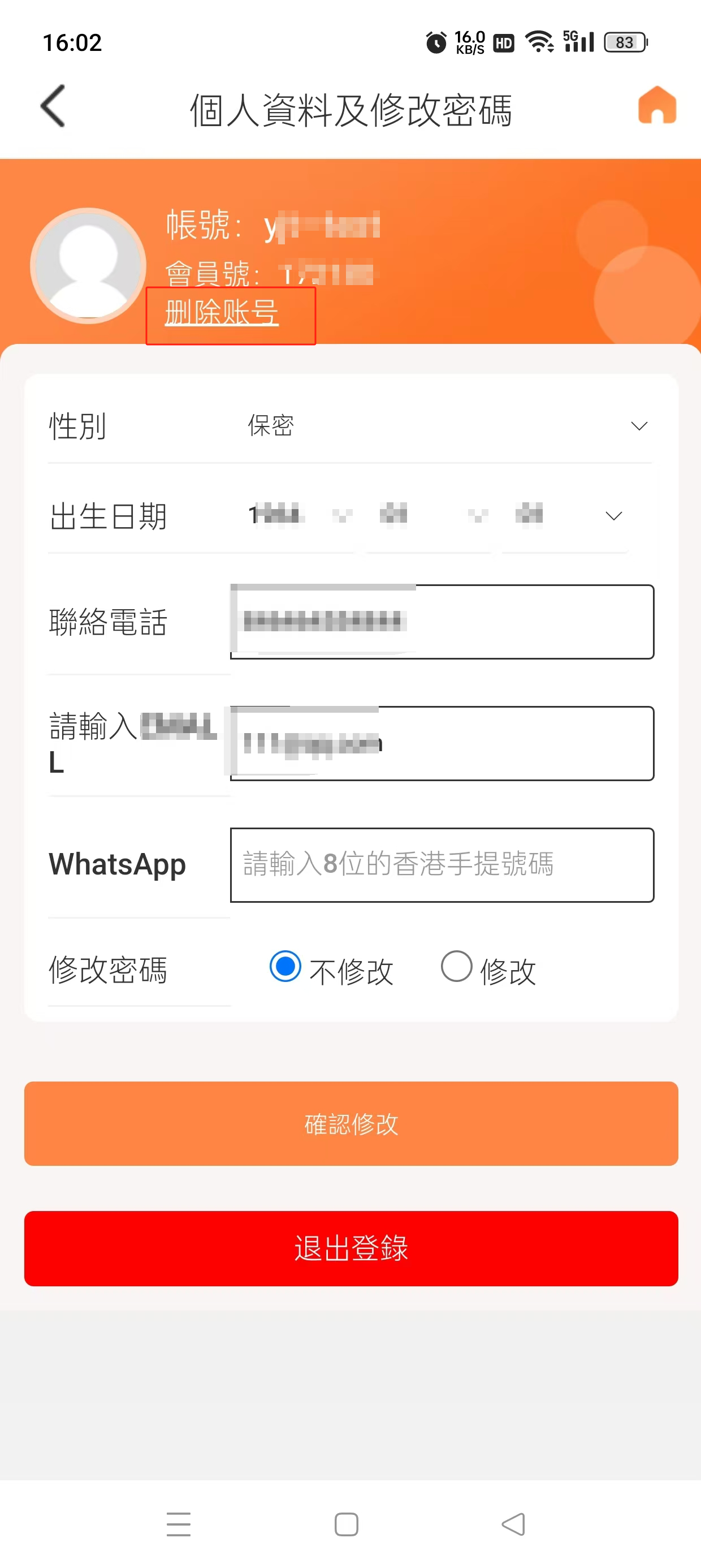
Task: Tap the 刪除账号 delete account link
Action: click(x=222, y=313)
